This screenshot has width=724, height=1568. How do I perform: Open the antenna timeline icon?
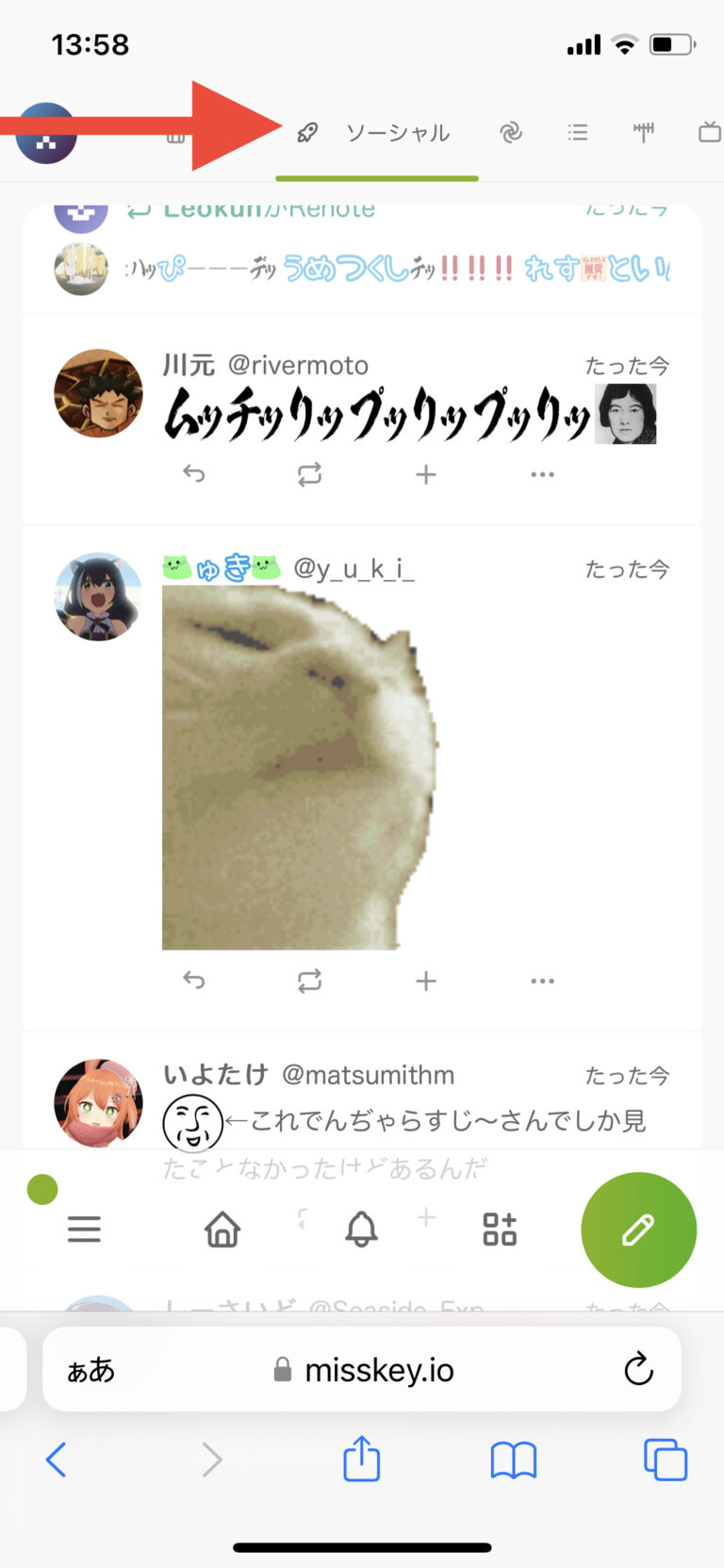coord(643,132)
